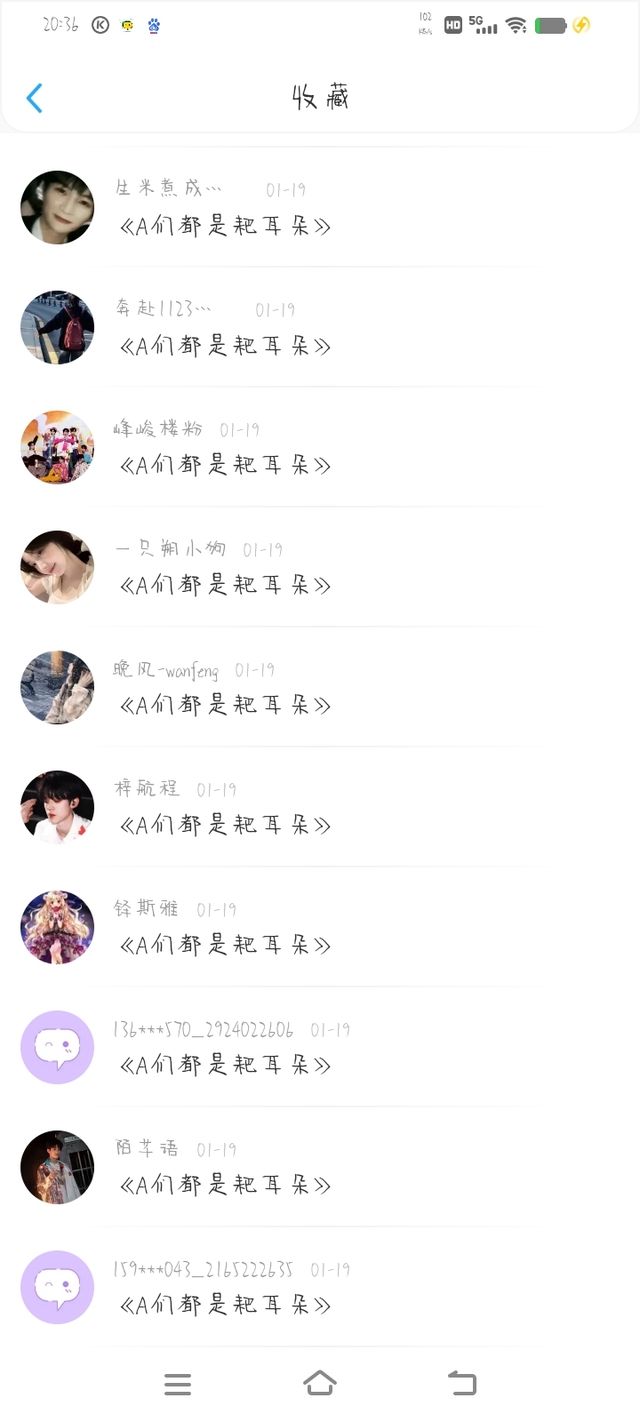Viewport: 640px width, 1422px height.
Task: Open the favorite entry from 生米煮成…
Action: 320,207
